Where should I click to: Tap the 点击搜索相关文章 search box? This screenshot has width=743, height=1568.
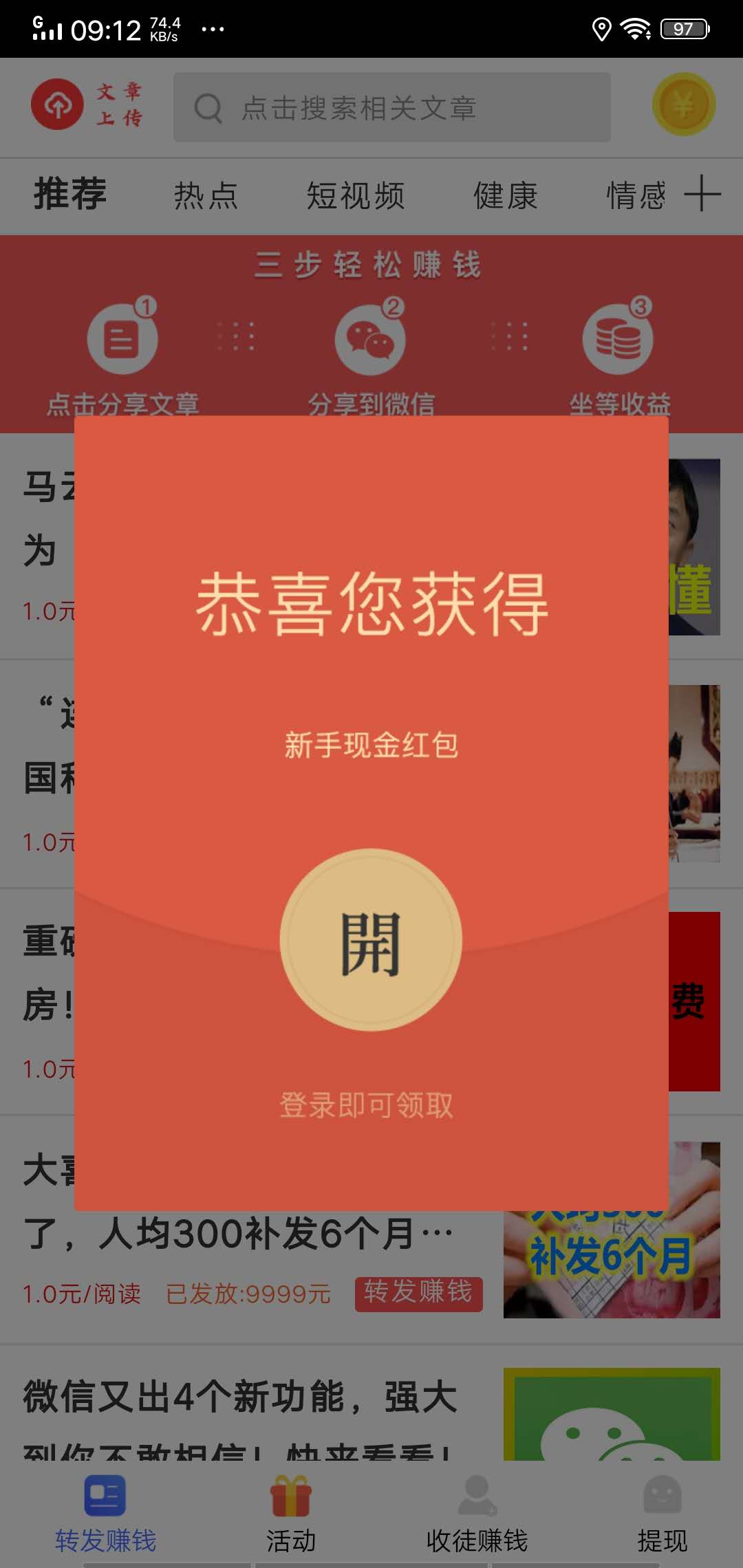point(391,108)
